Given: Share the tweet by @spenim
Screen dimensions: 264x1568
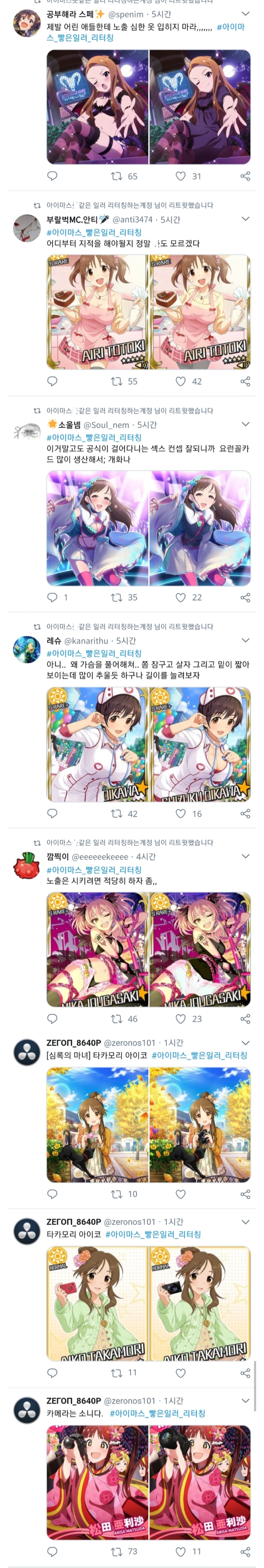Looking at the screenshot, I should point(245,176).
